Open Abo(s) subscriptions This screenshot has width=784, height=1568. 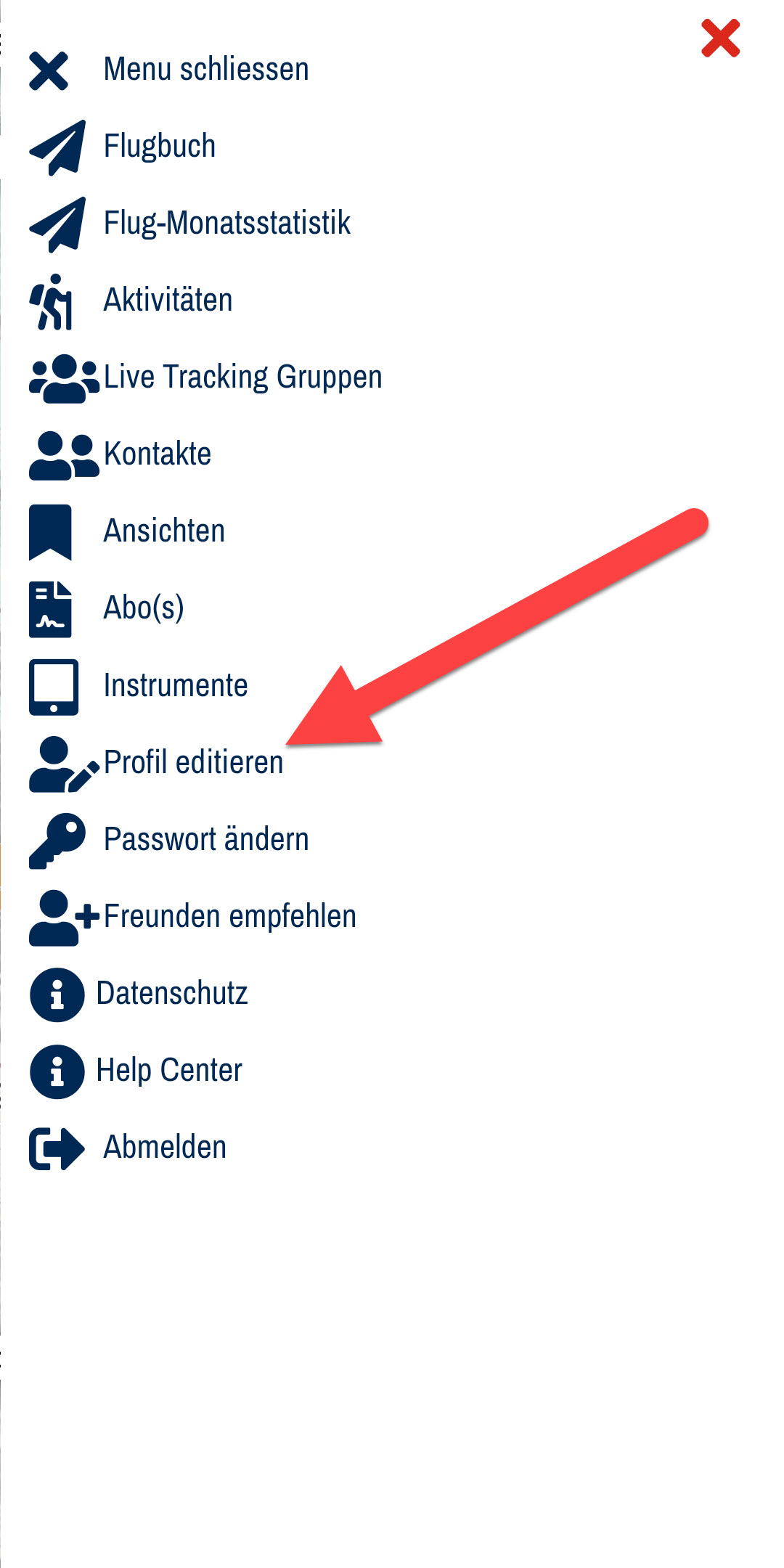144,608
